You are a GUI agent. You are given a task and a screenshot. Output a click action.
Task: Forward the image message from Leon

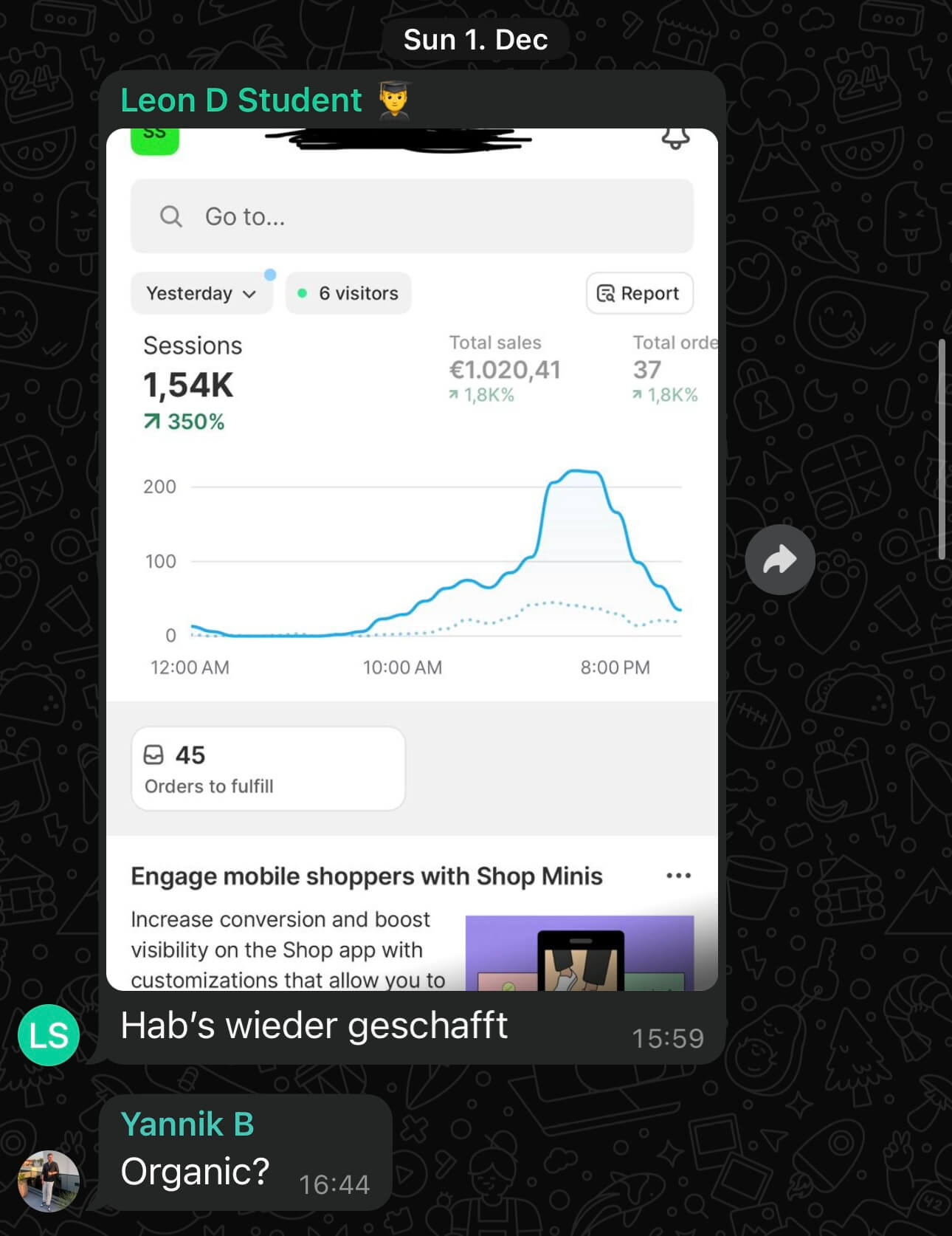coord(779,560)
